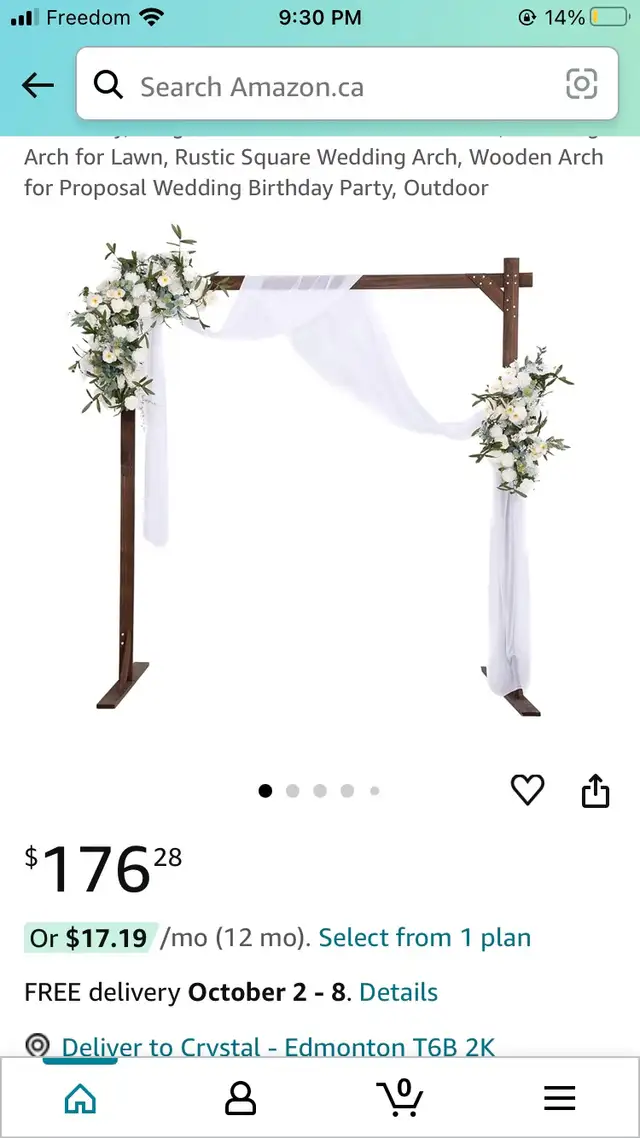Screen dimensions: 640x1138
Task: Jump to the second image dot
Action: pos(292,791)
